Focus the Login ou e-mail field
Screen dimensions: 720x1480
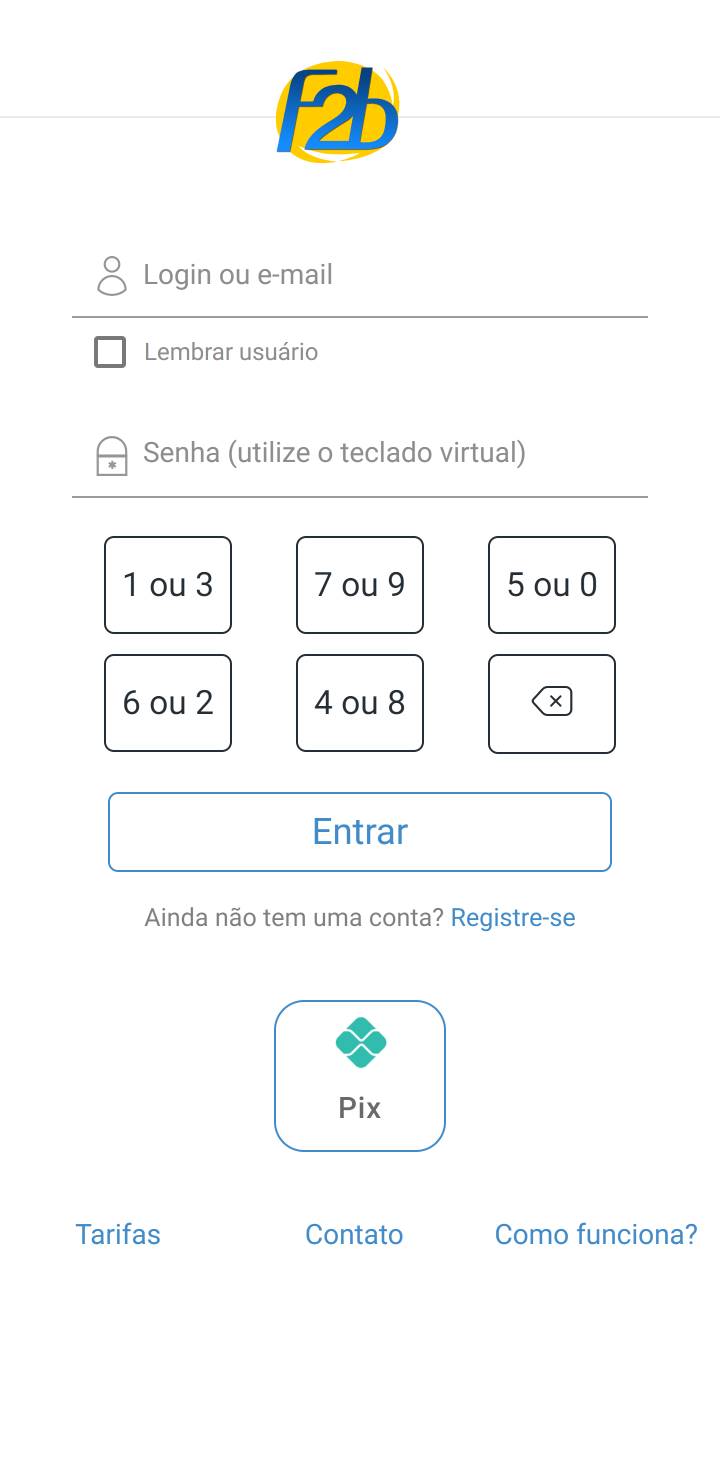[360, 275]
